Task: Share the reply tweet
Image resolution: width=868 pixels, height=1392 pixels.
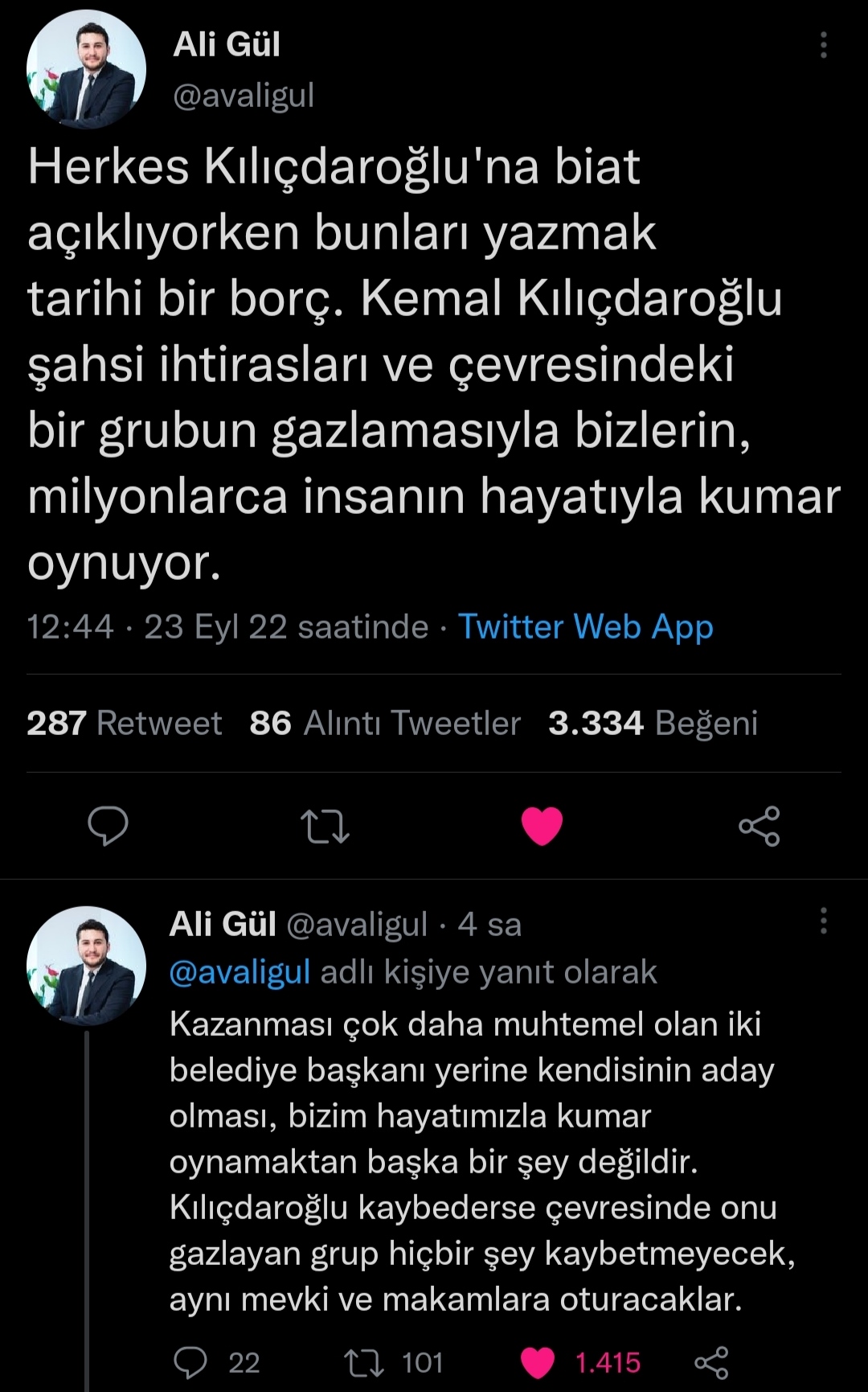Action: 710,1362
